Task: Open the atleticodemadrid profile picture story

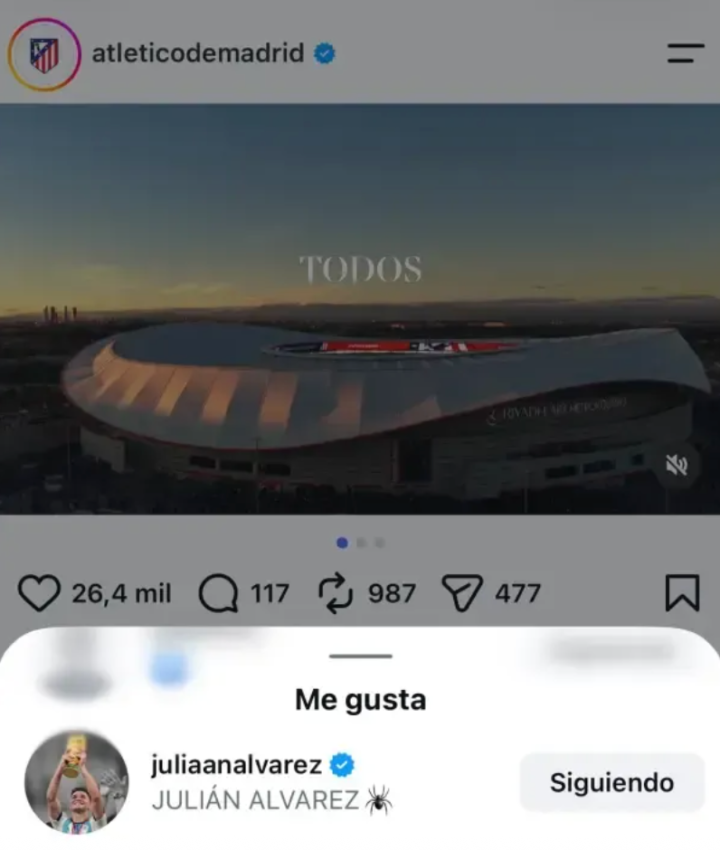Action: click(44, 54)
